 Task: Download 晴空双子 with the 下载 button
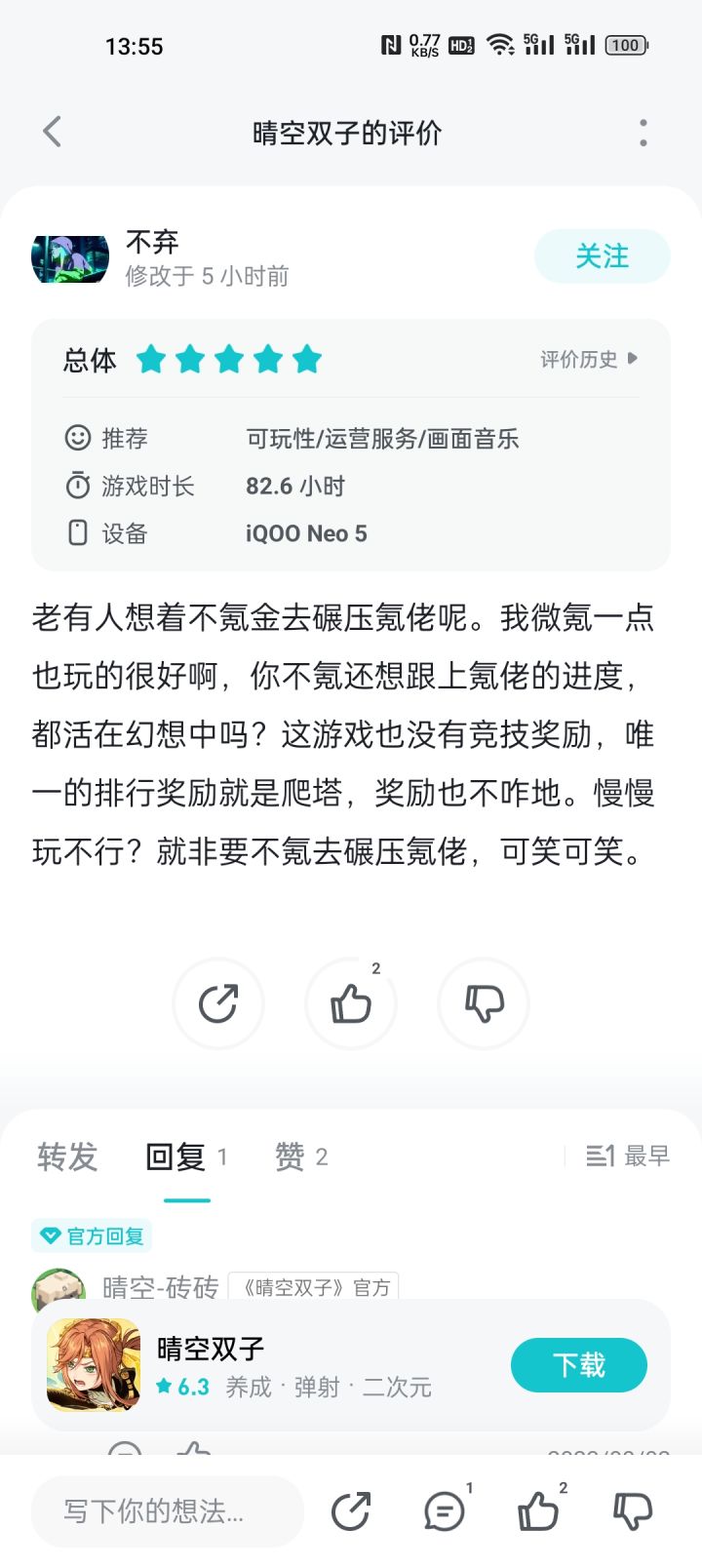pyautogui.click(x=579, y=1365)
